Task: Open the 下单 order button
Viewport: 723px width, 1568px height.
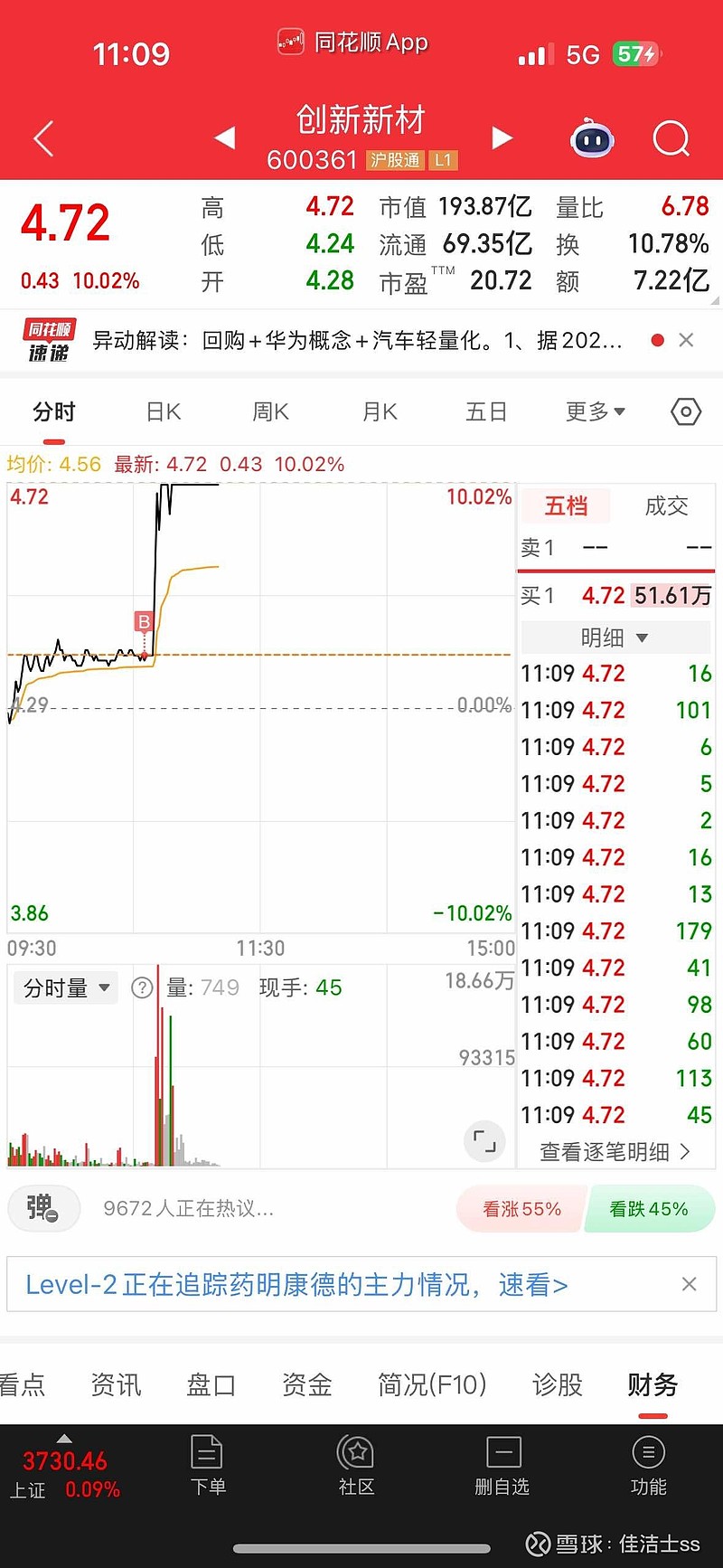Action: click(x=208, y=1466)
